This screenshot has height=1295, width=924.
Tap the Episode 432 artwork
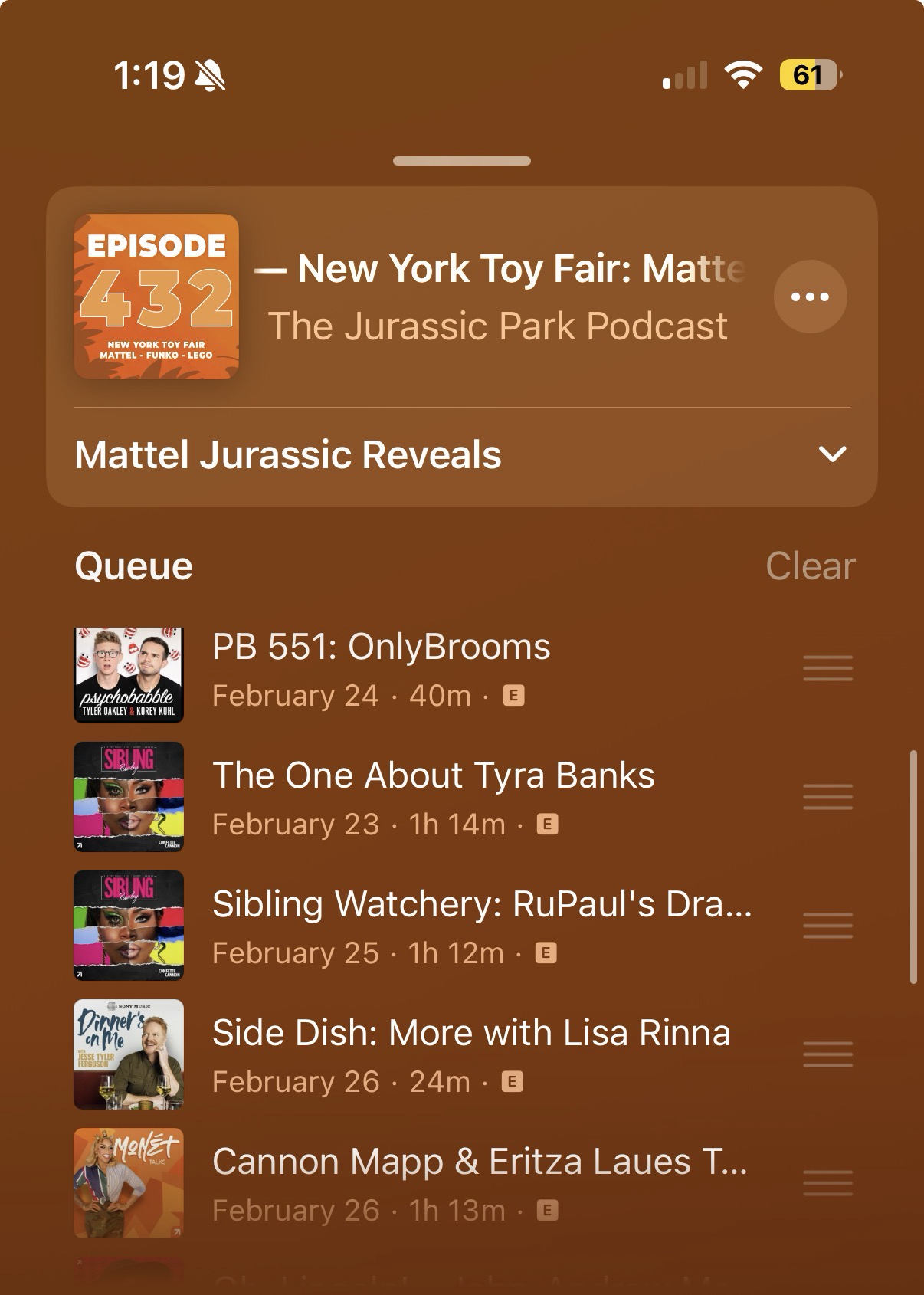pos(156,297)
